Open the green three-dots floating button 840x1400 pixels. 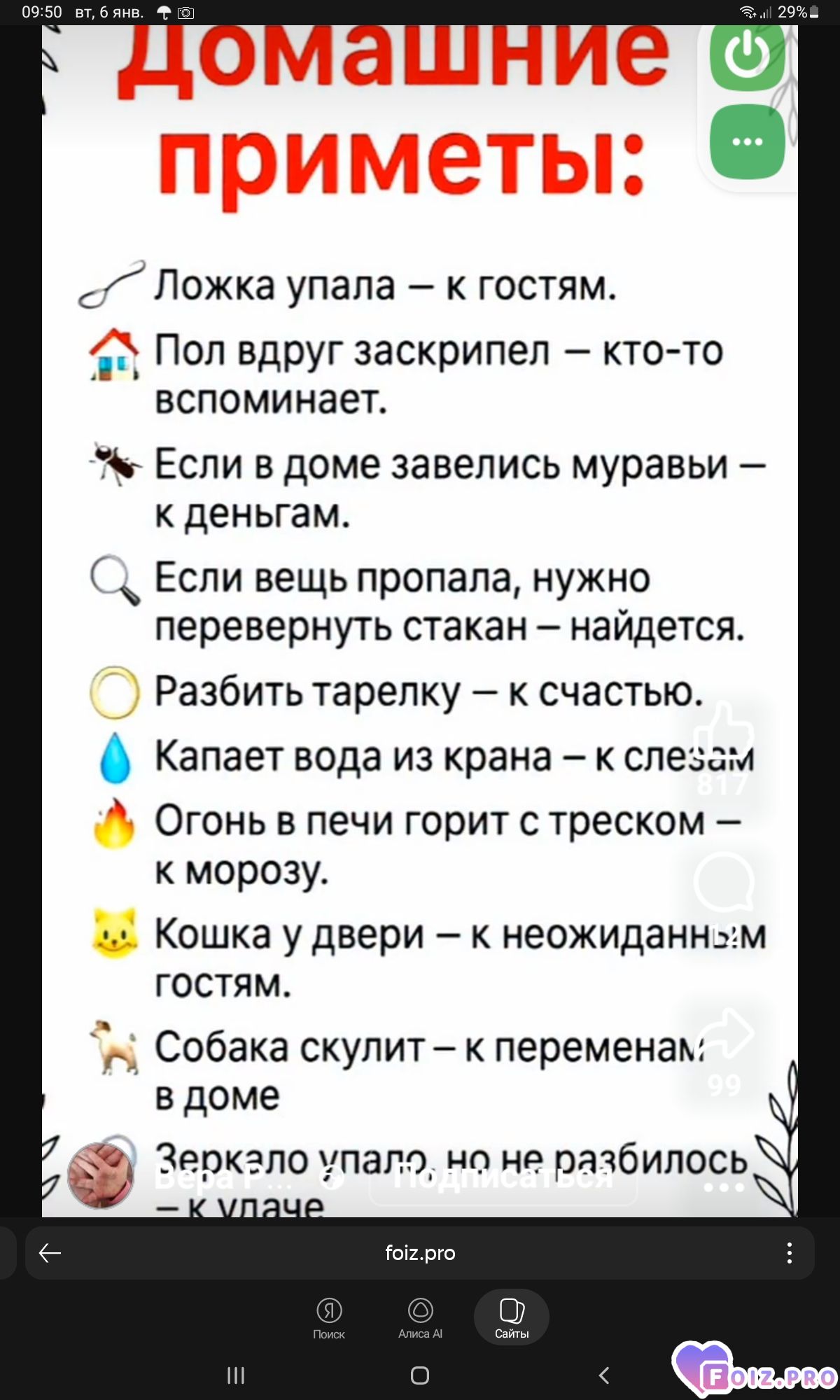point(747,142)
